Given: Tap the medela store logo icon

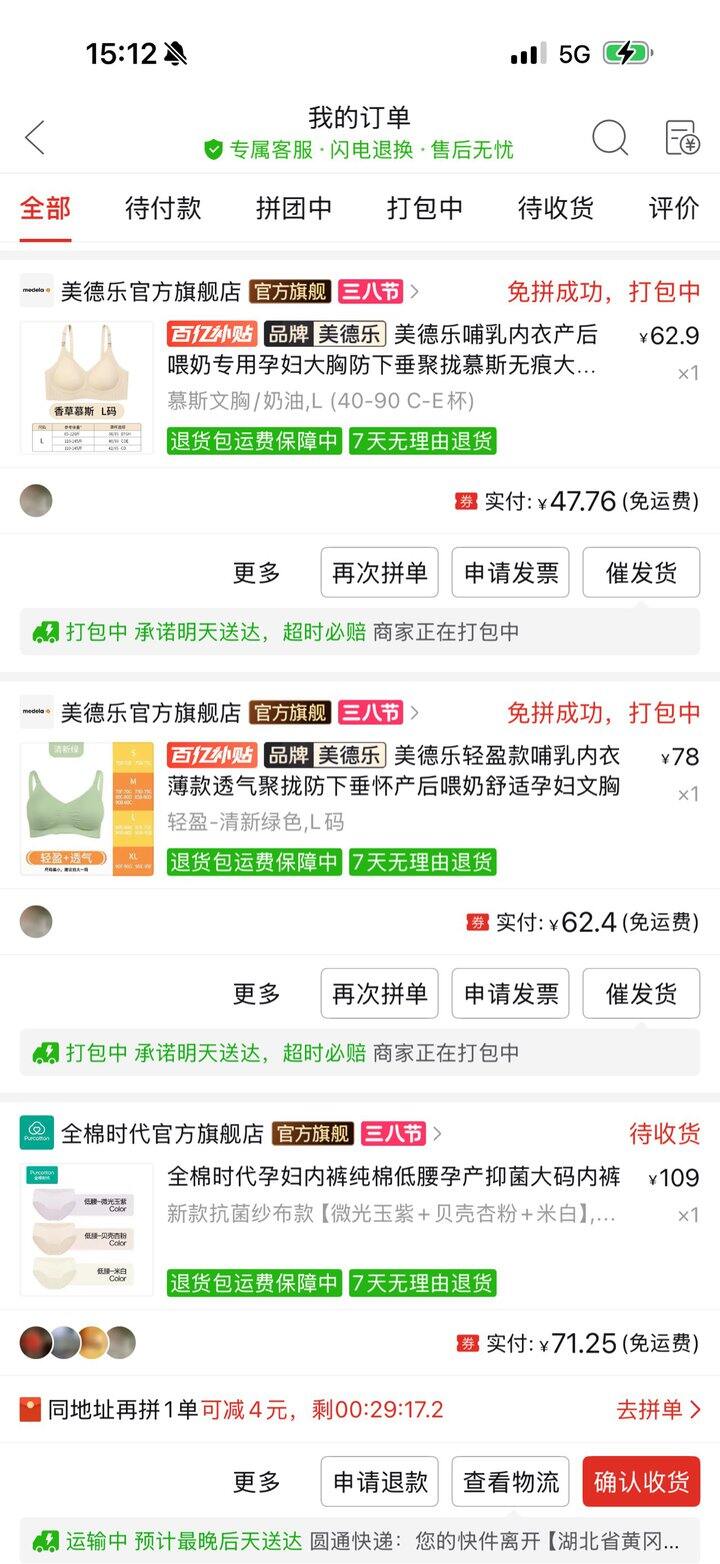Looking at the screenshot, I should click(x=36, y=290).
